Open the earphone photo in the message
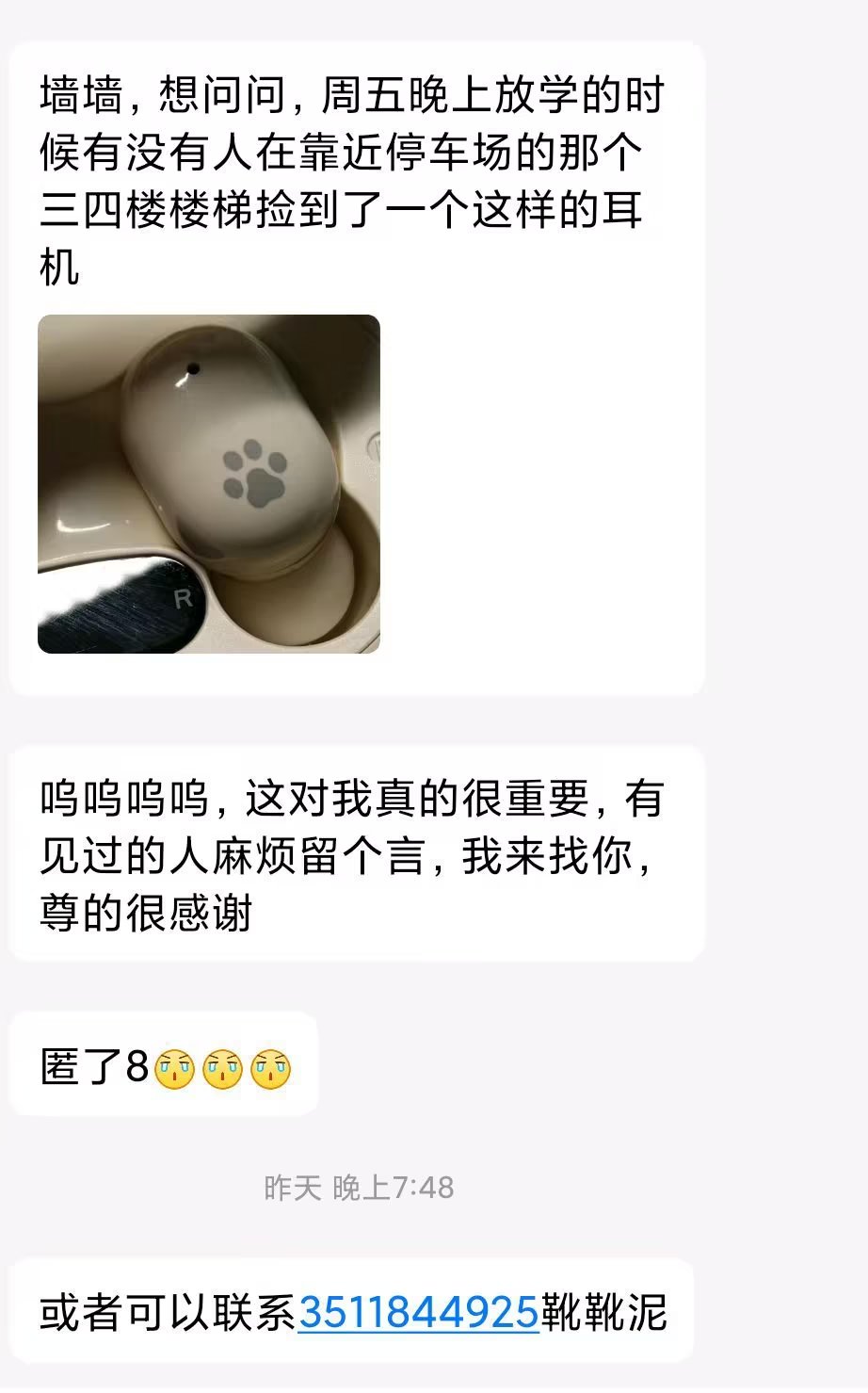 point(209,483)
